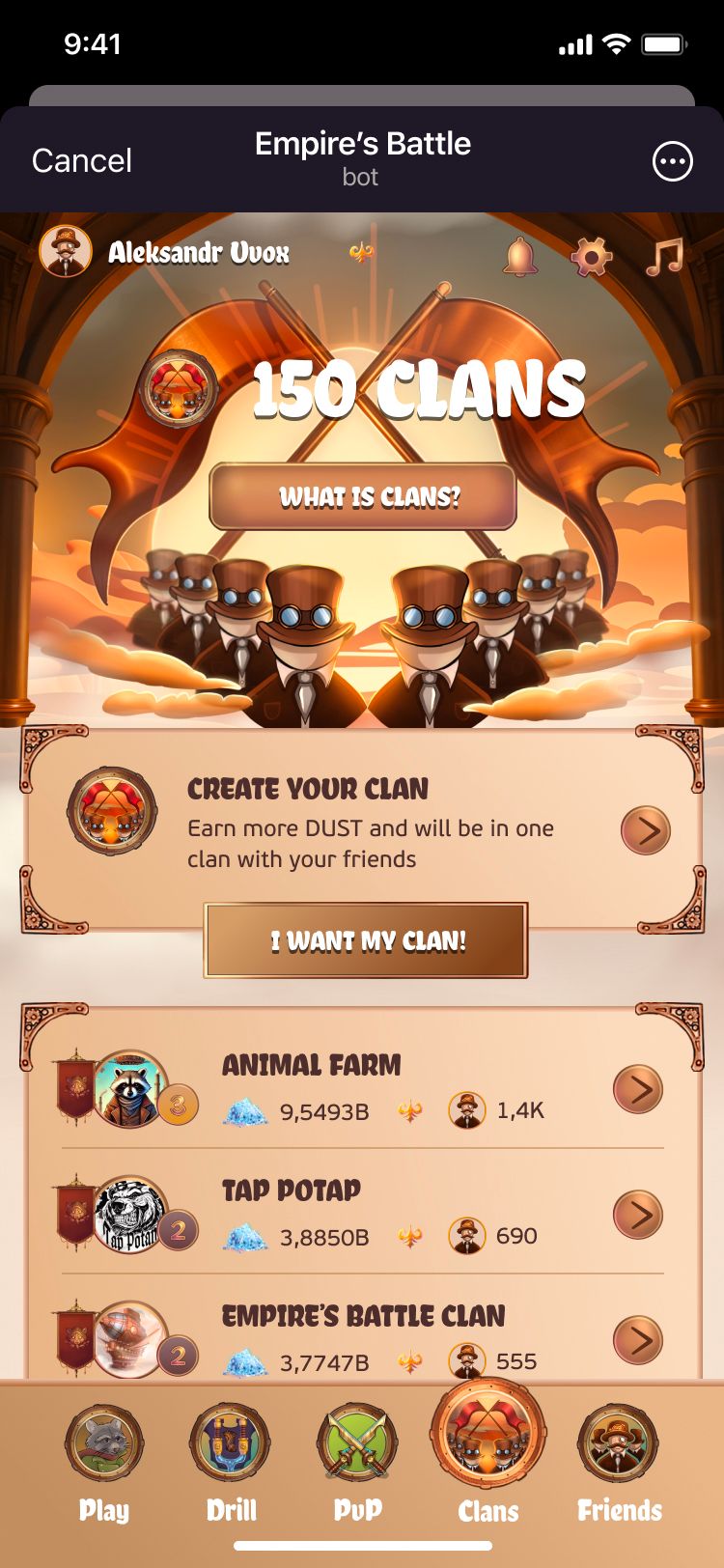Tap I Want My Clan! button
This screenshot has height=1568, width=724.
(x=366, y=940)
